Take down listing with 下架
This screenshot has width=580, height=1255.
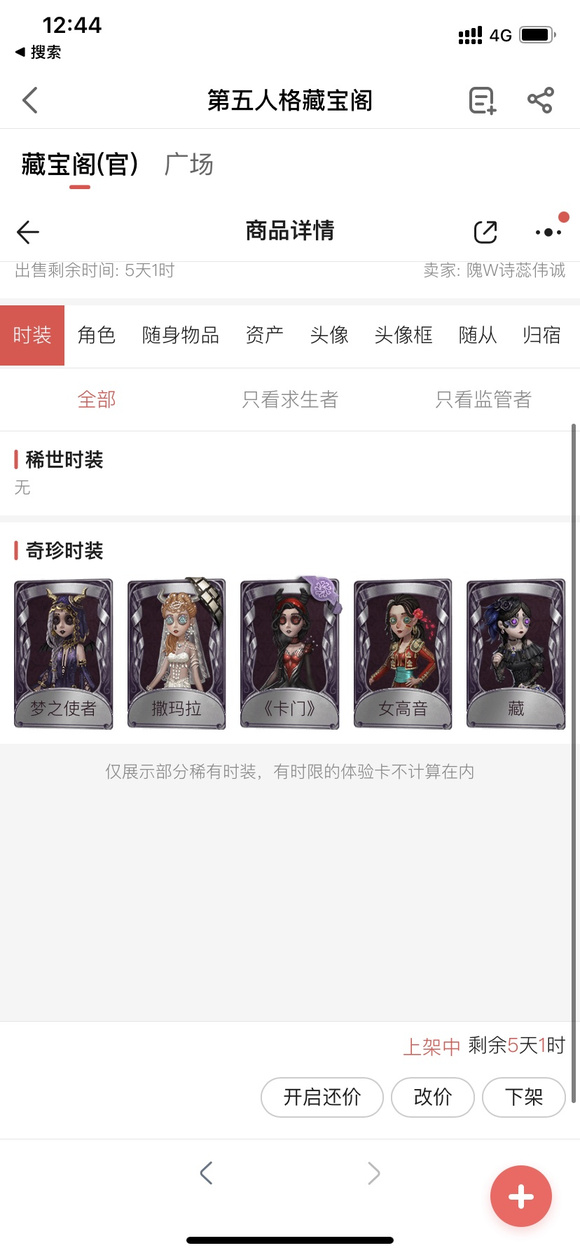[x=524, y=1097]
